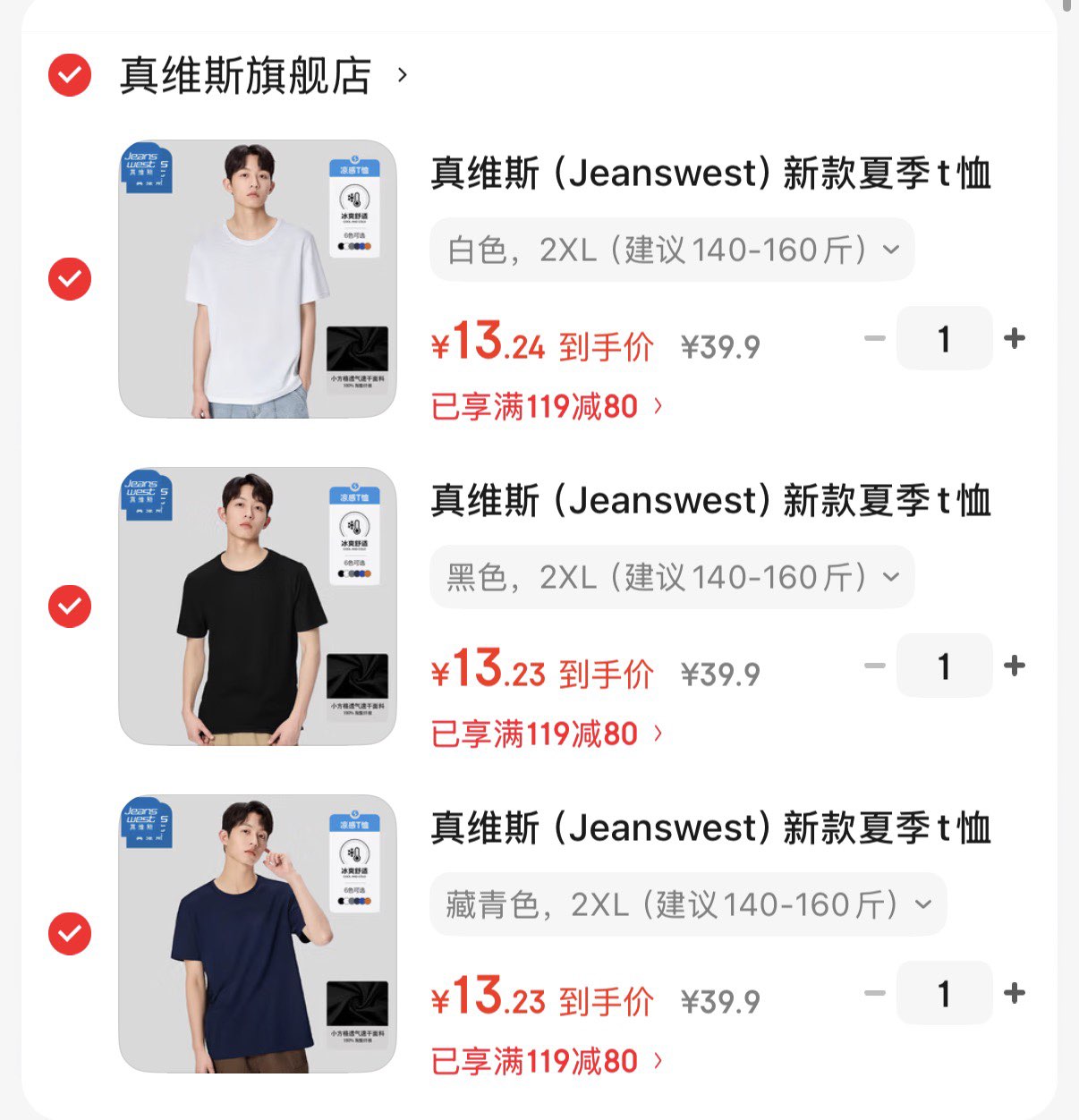Viewport: 1079px width, 1120px height.
Task: Decrease quantity of the 白色 t-shirt
Action: (x=875, y=338)
